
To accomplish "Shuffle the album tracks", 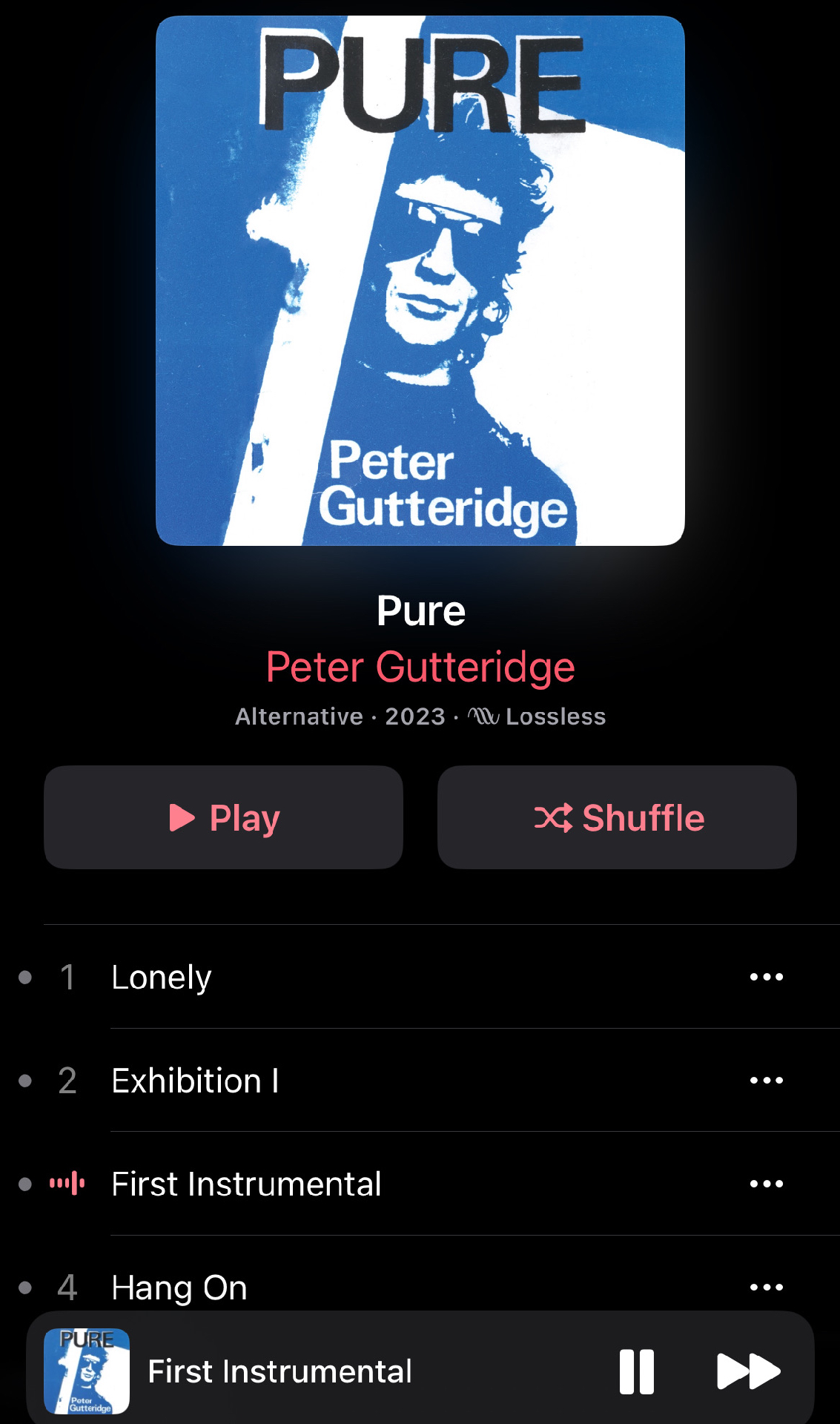I will click(x=617, y=817).
